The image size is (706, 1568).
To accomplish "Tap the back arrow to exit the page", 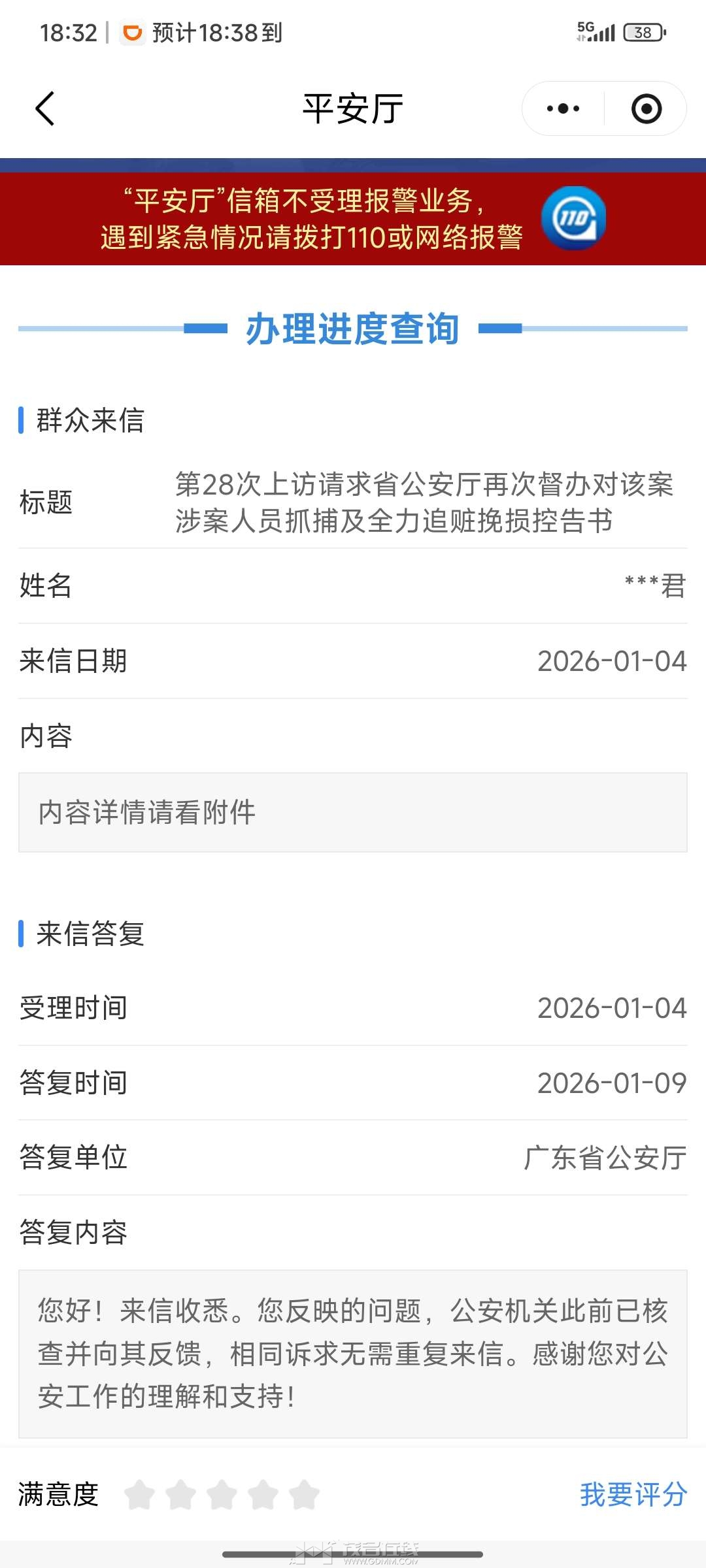I will click(x=44, y=108).
